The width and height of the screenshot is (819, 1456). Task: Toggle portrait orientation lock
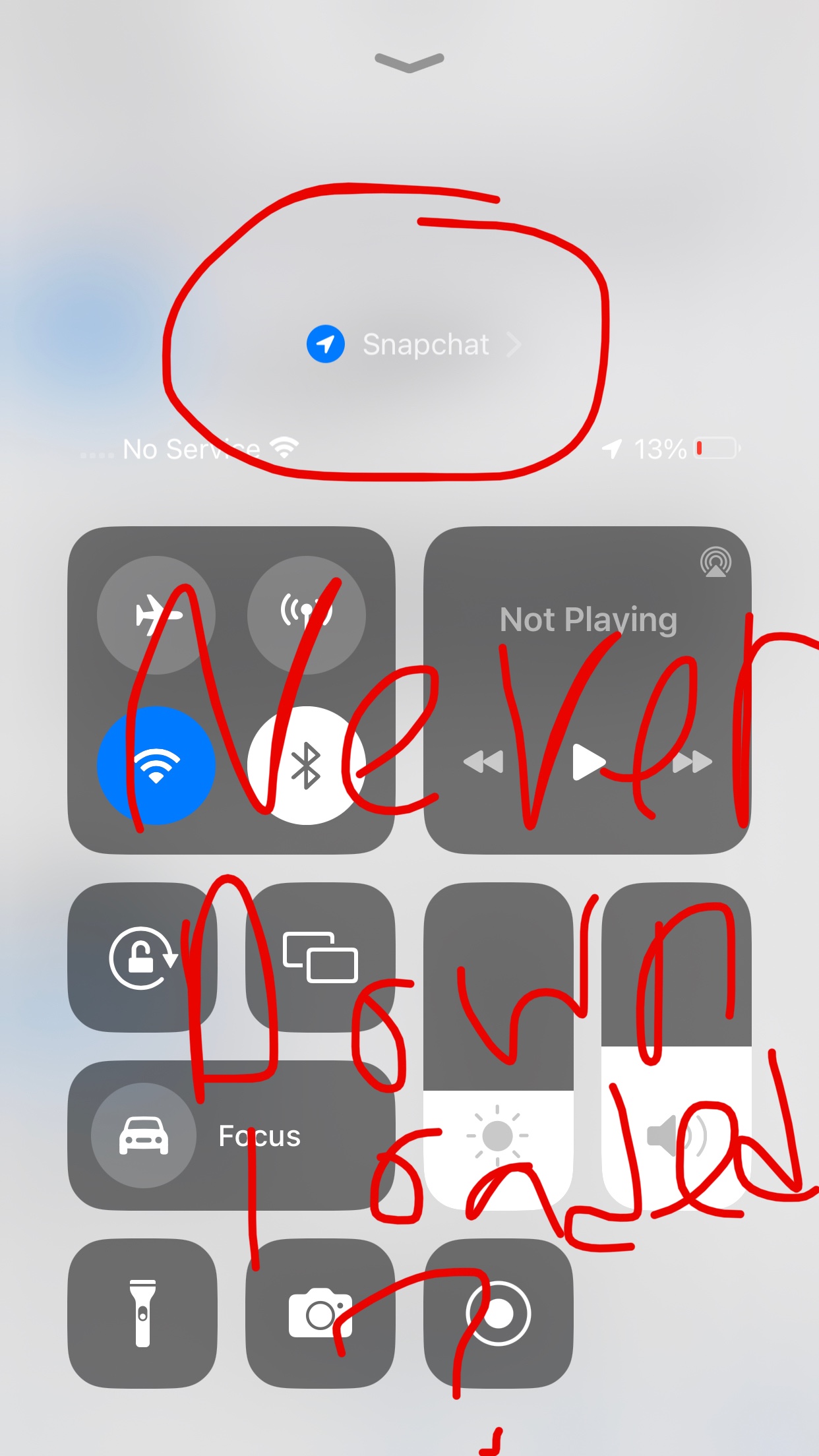point(142,957)
